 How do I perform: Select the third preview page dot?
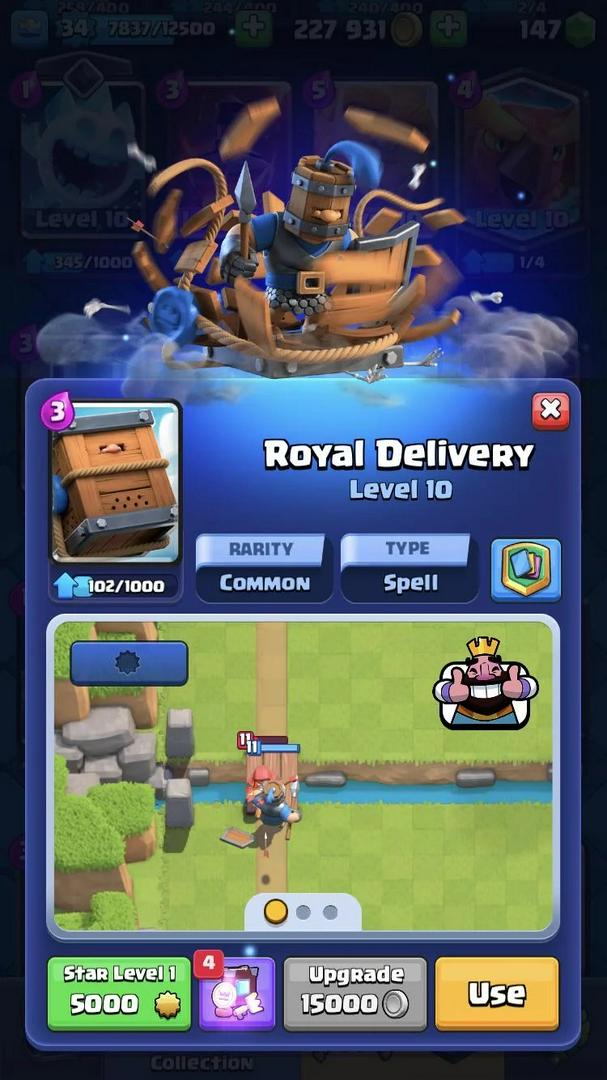(330, 912)
